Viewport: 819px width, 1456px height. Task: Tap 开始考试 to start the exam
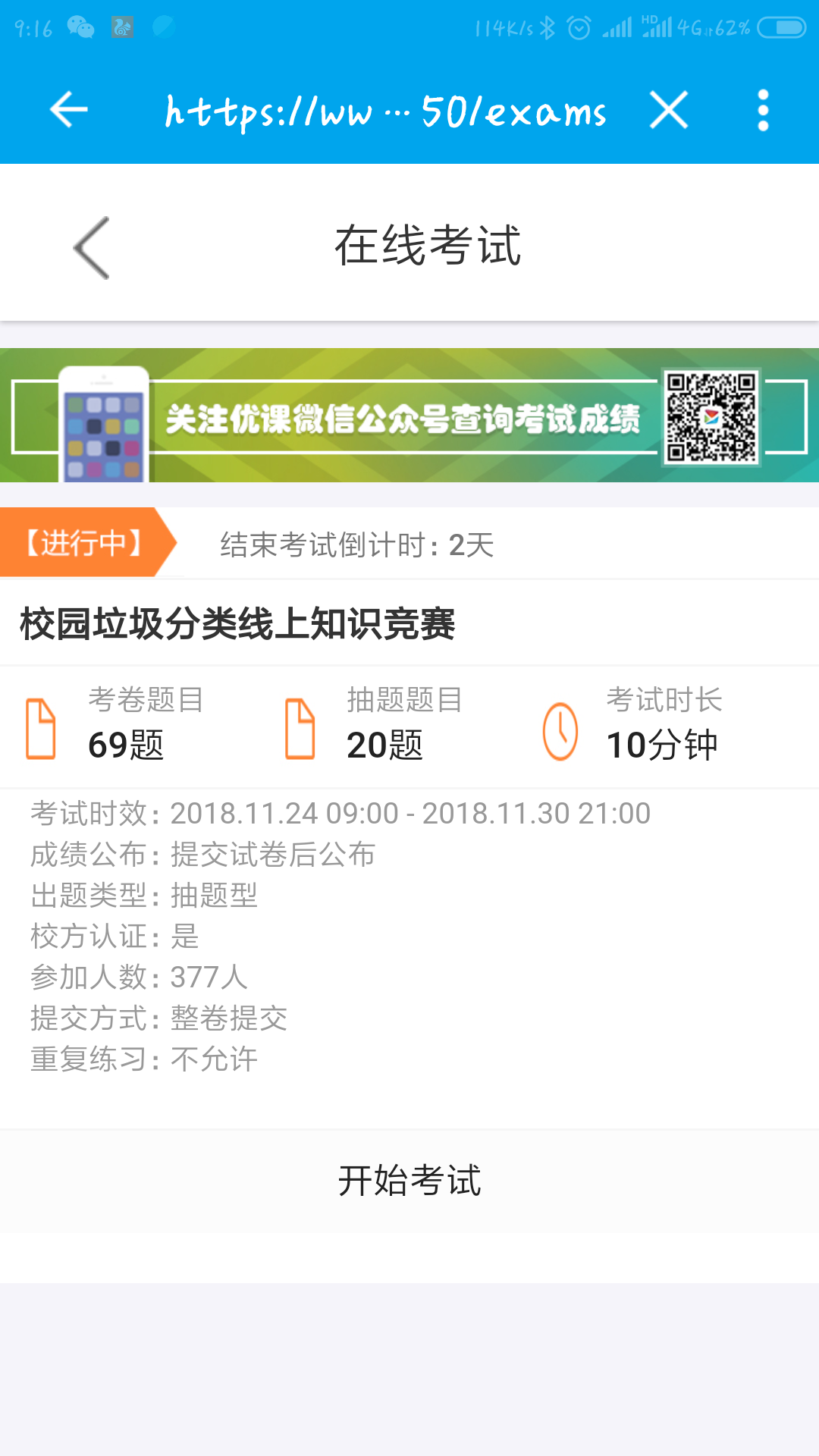(409, 1181)
